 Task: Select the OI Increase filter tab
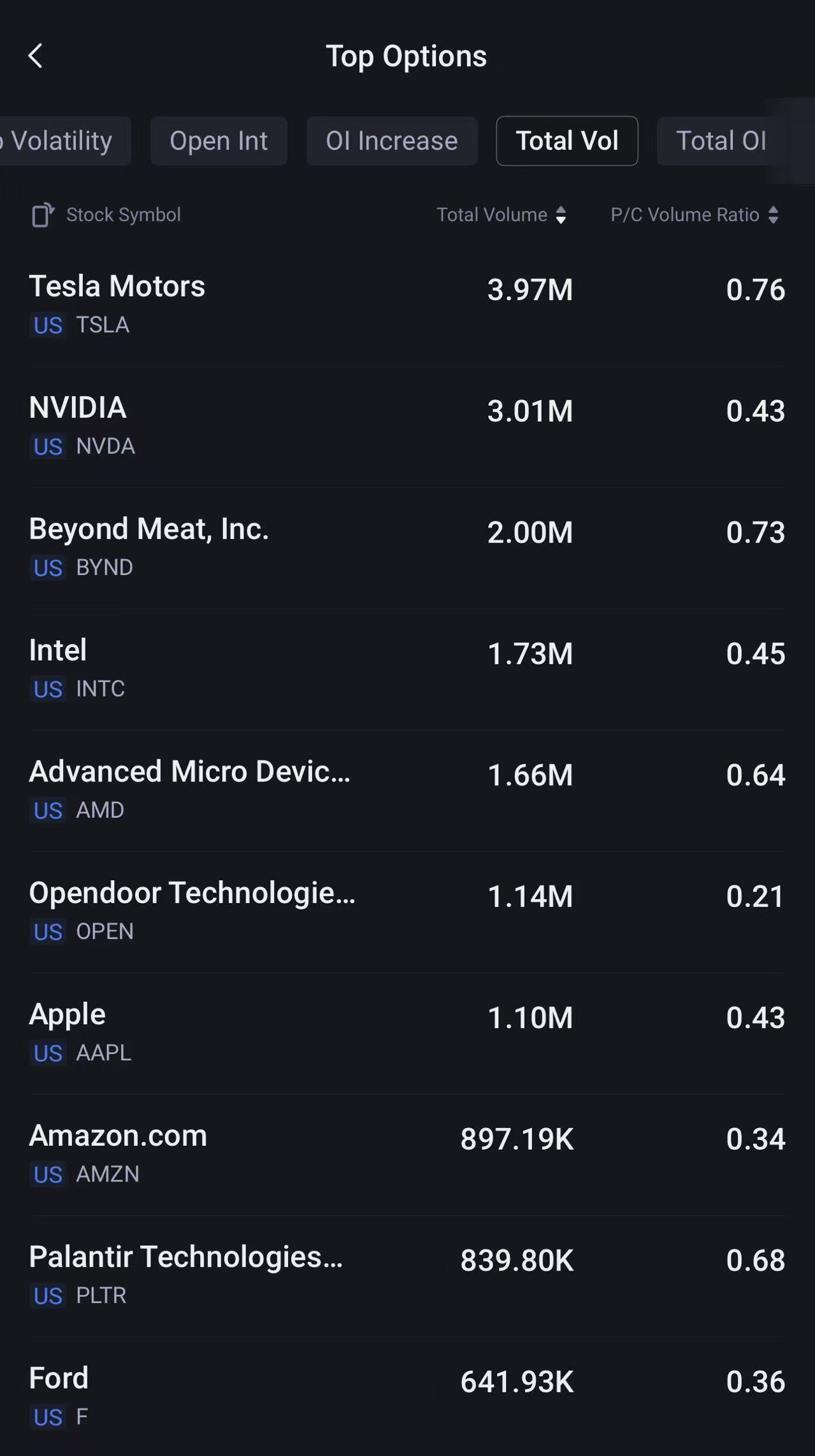(391, 141)
